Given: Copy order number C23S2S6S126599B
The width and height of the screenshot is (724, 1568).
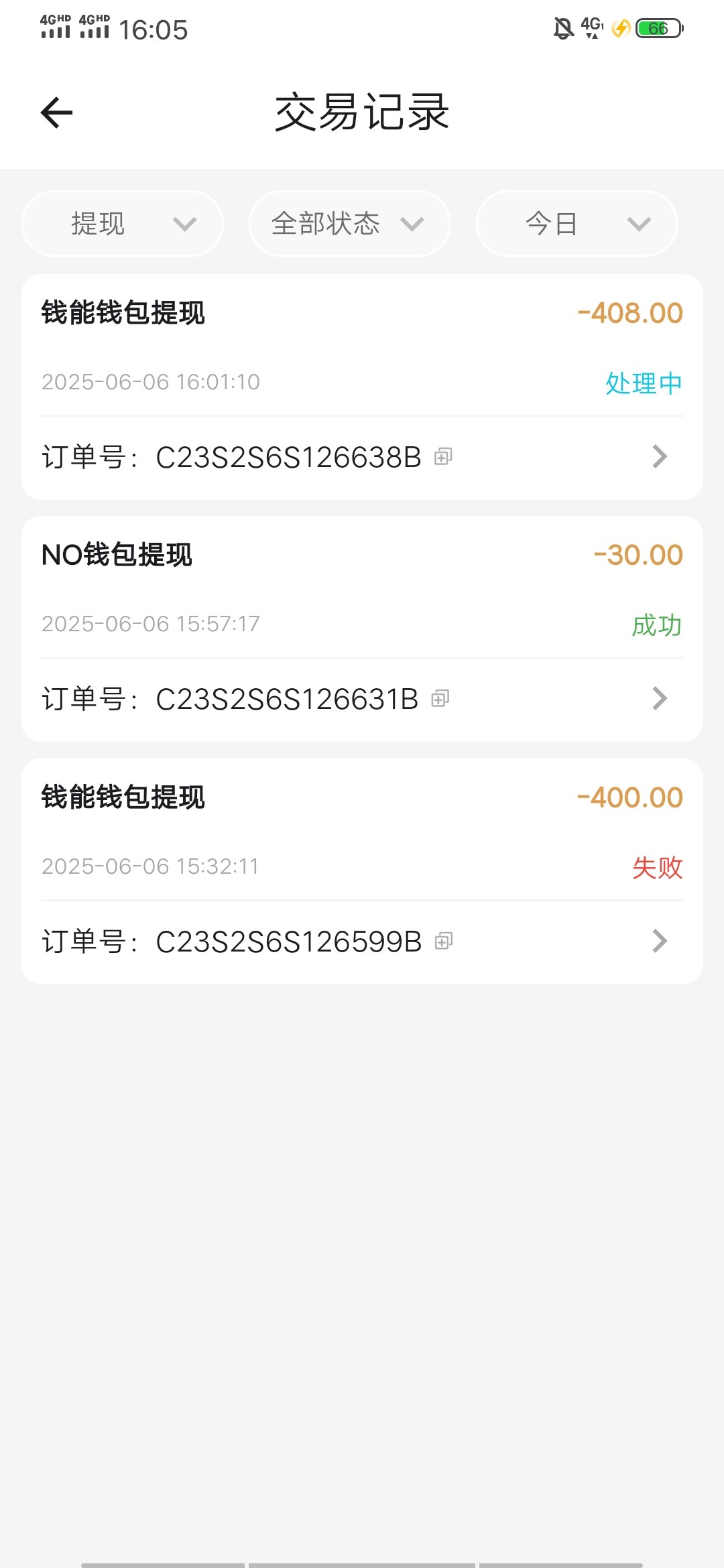Looking at the screenshot, I should point(443,941).
